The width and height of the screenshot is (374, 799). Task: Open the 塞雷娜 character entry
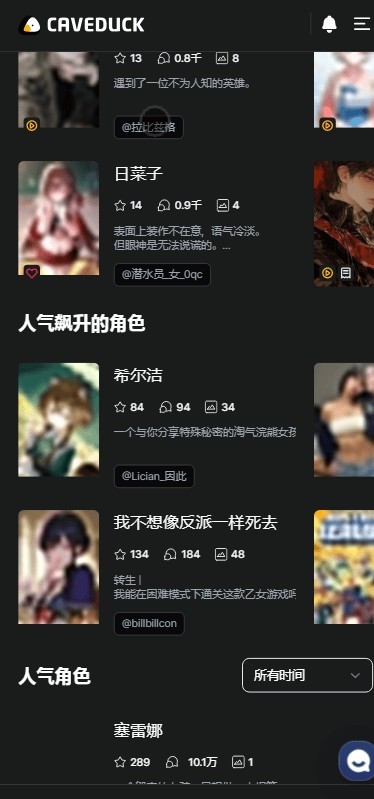(x=138, y=731)
